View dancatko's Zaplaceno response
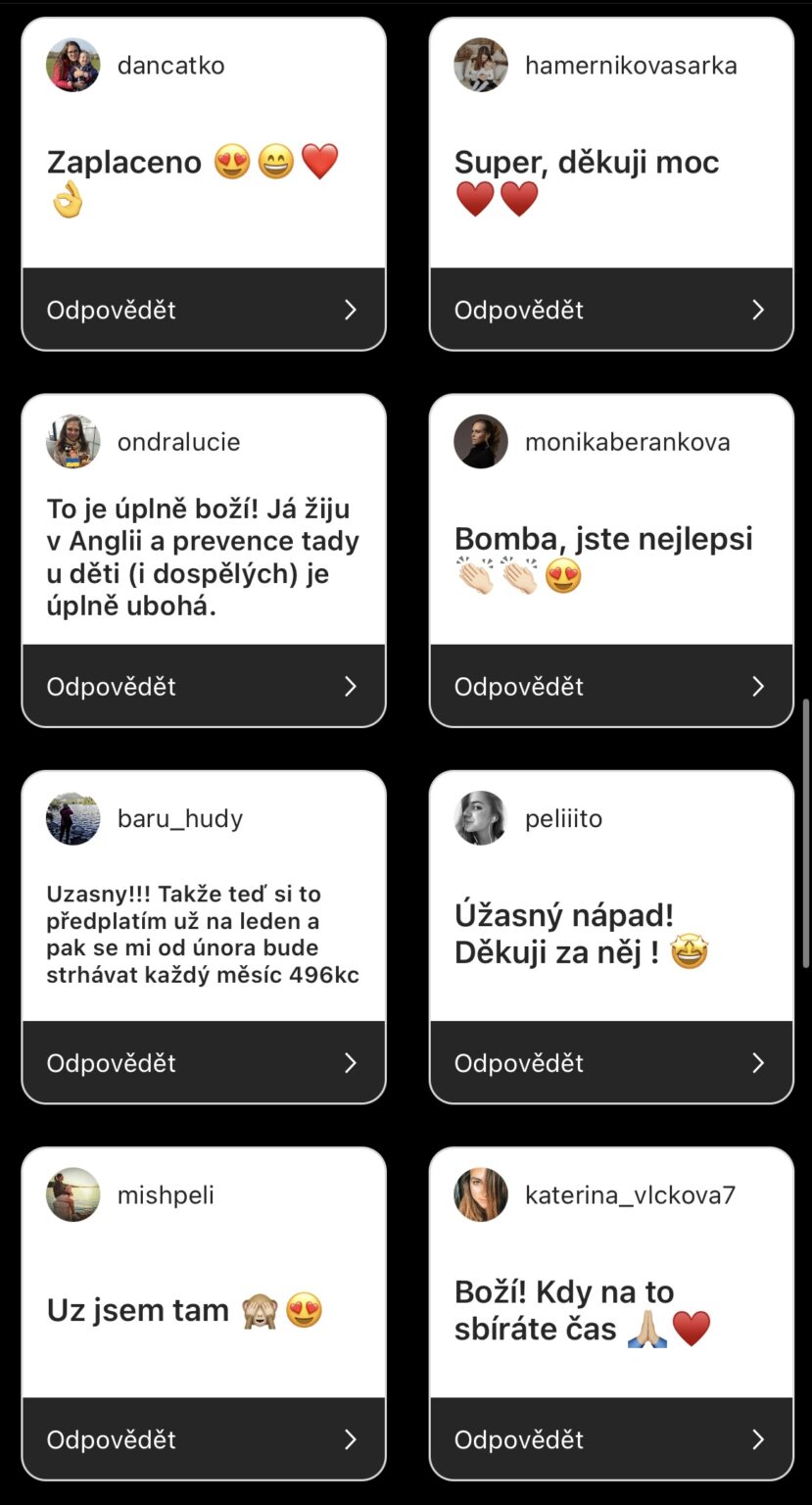 pos(203,176)
